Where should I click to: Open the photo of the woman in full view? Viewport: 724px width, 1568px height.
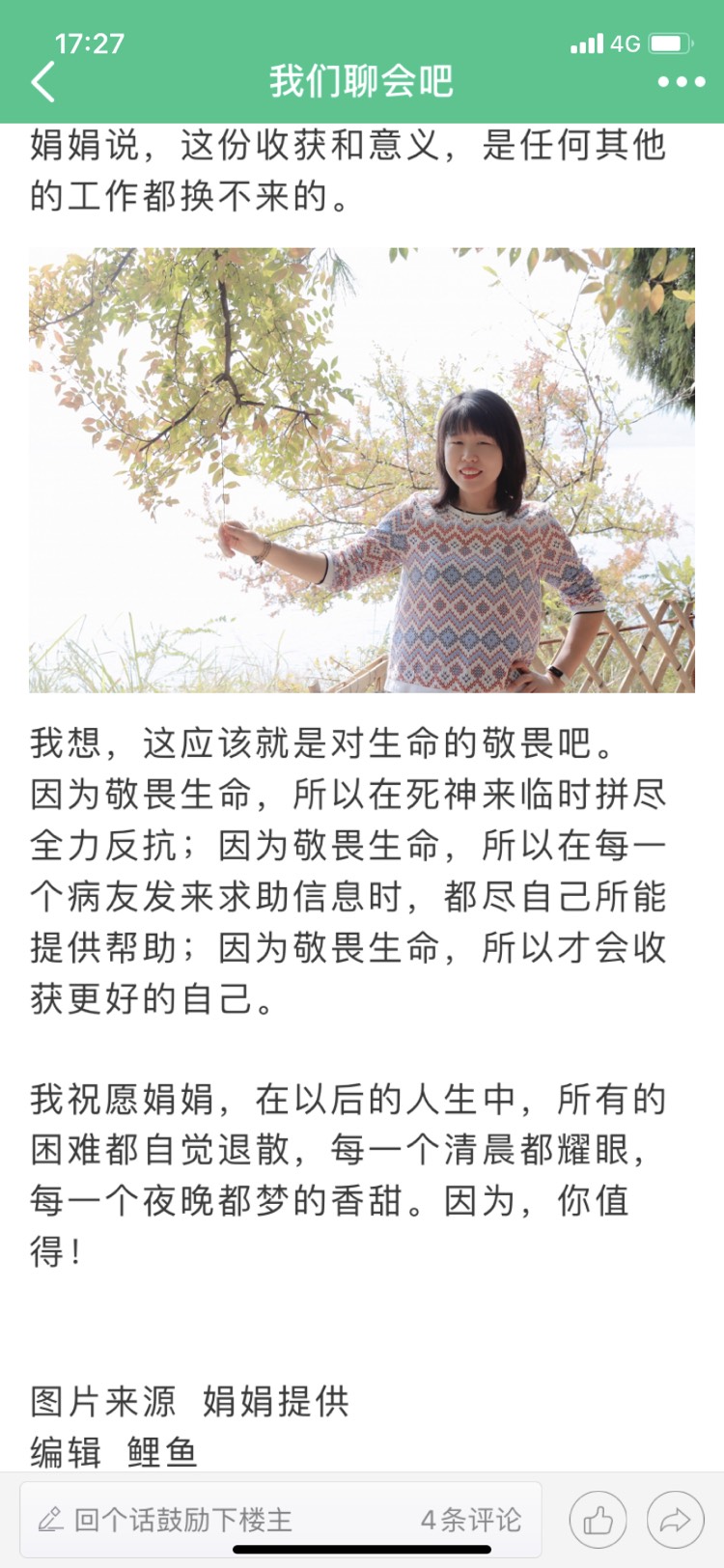tap(362, 470)
